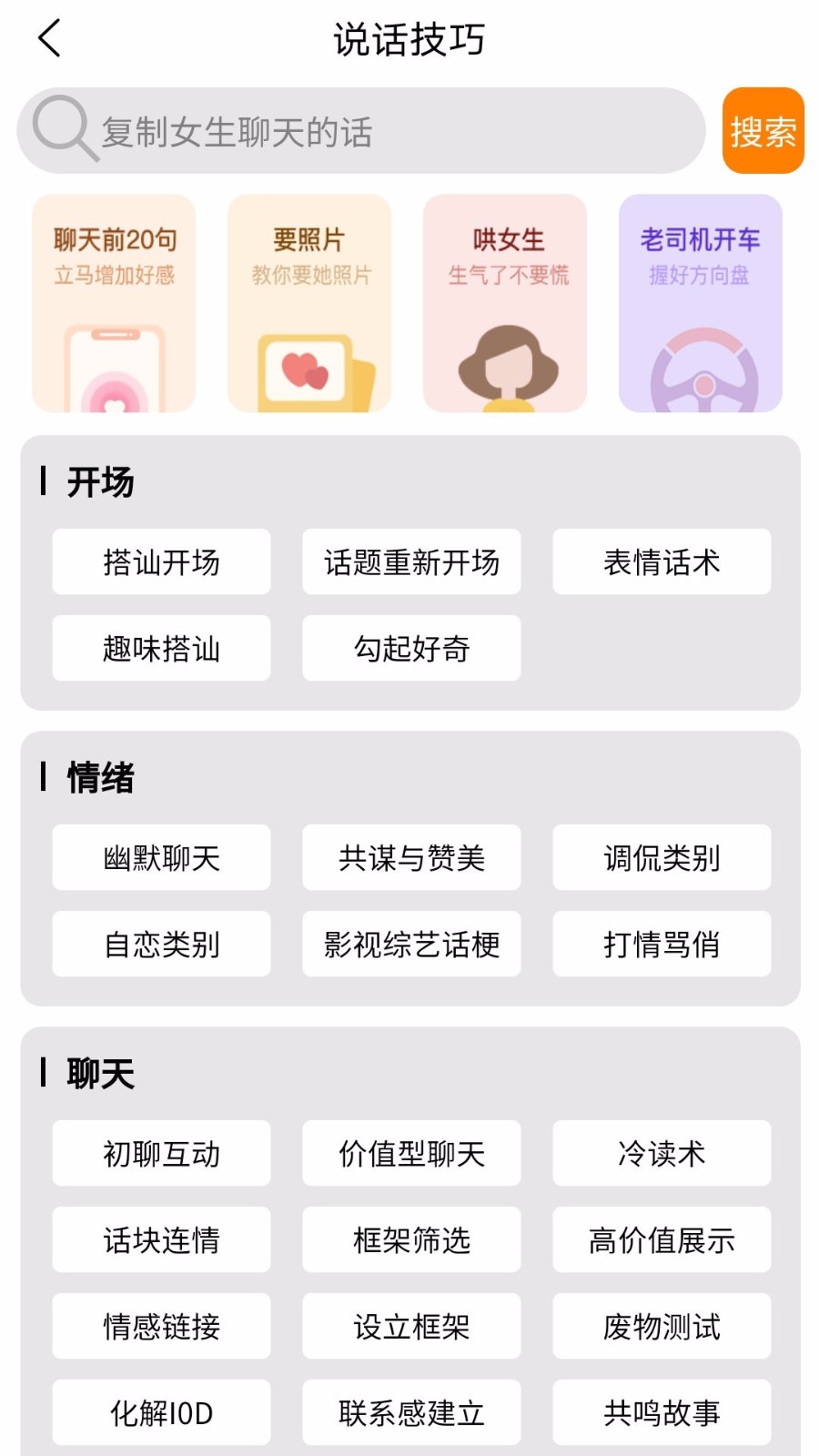
Task: Tap the 调侃类别 chip
Action: pos(662,858)
